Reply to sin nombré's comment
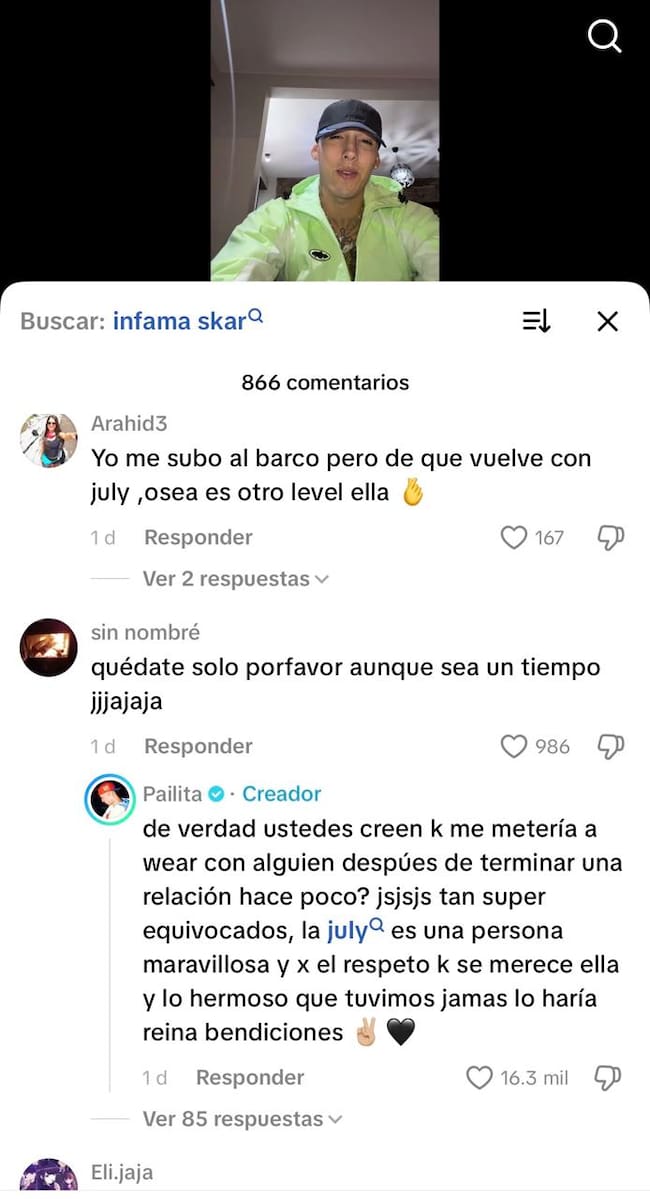Viewport: 650px width, 1199px height. click(x=198, y=746)
